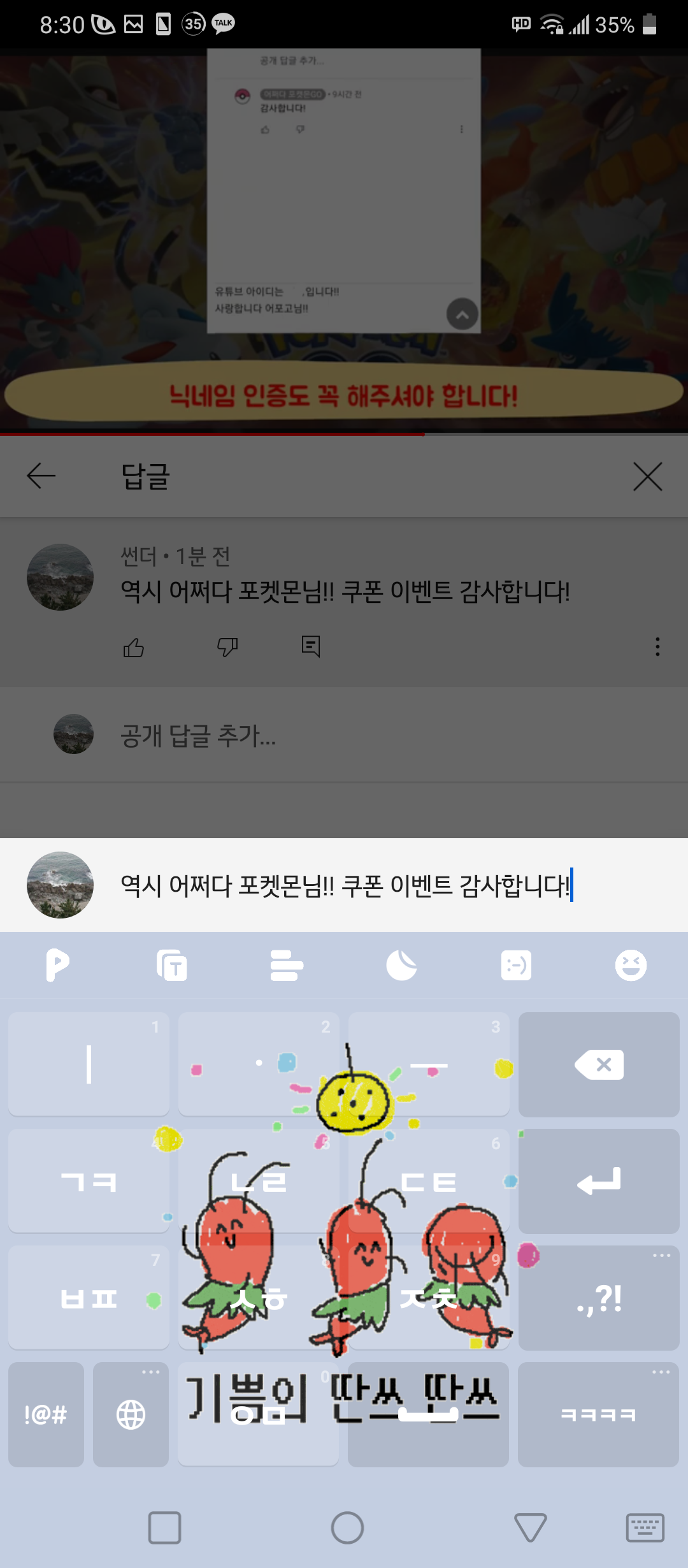Viewport: 688px width, 1568px height.
Task: Switch to symbols with !@# key
Action: pyautogui.click(x=46, y=1414)
